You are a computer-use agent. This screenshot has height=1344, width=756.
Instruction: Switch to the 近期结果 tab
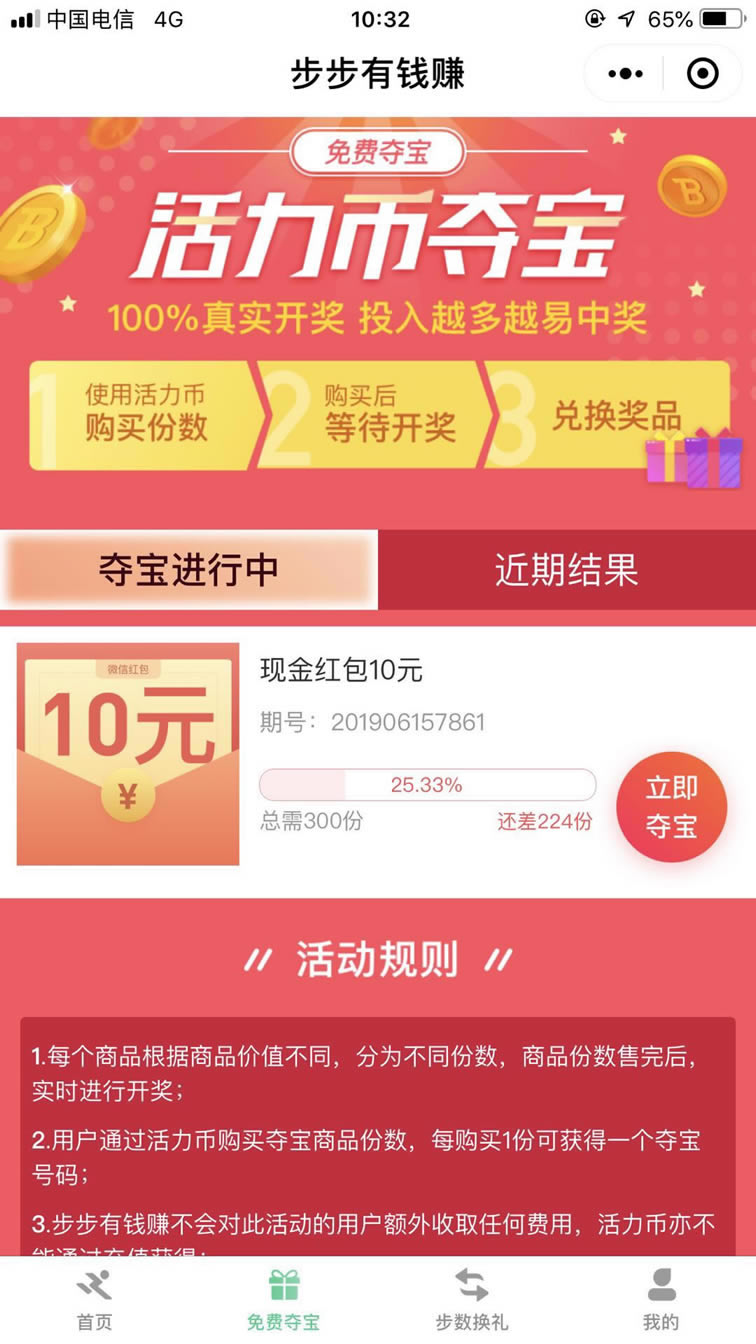coord(566,570)
